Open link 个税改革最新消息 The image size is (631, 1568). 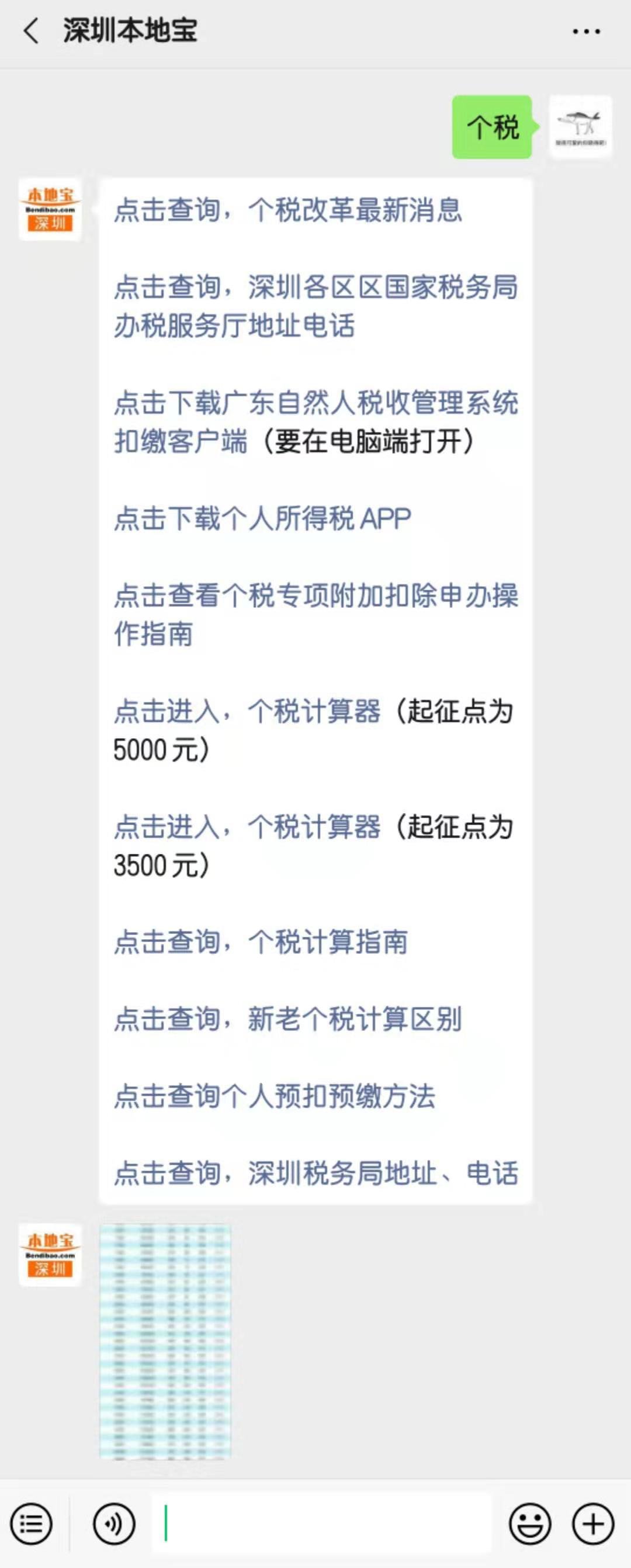tap(287, 210)
